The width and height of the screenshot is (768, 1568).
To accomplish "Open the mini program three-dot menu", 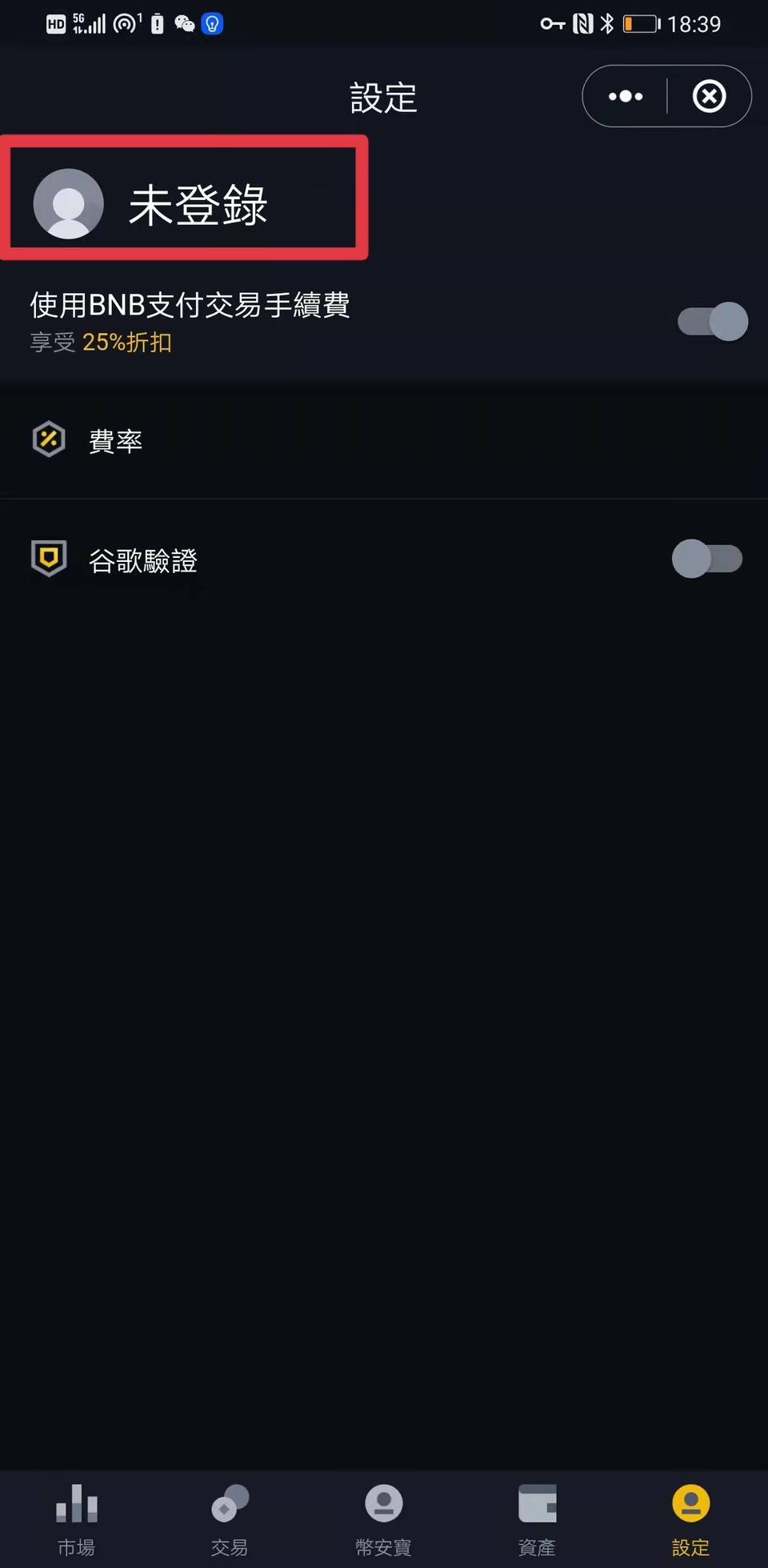I will (625, 96).
